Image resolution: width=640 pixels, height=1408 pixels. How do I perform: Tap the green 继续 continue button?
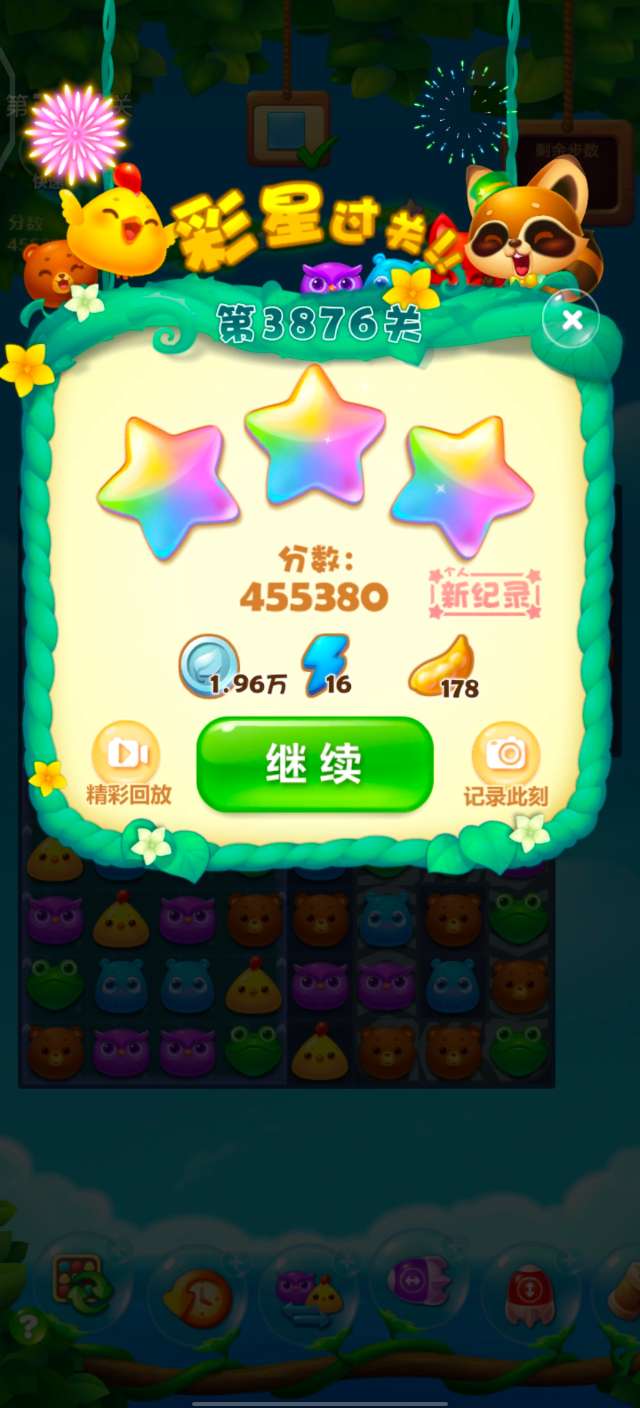coord(315,764)
